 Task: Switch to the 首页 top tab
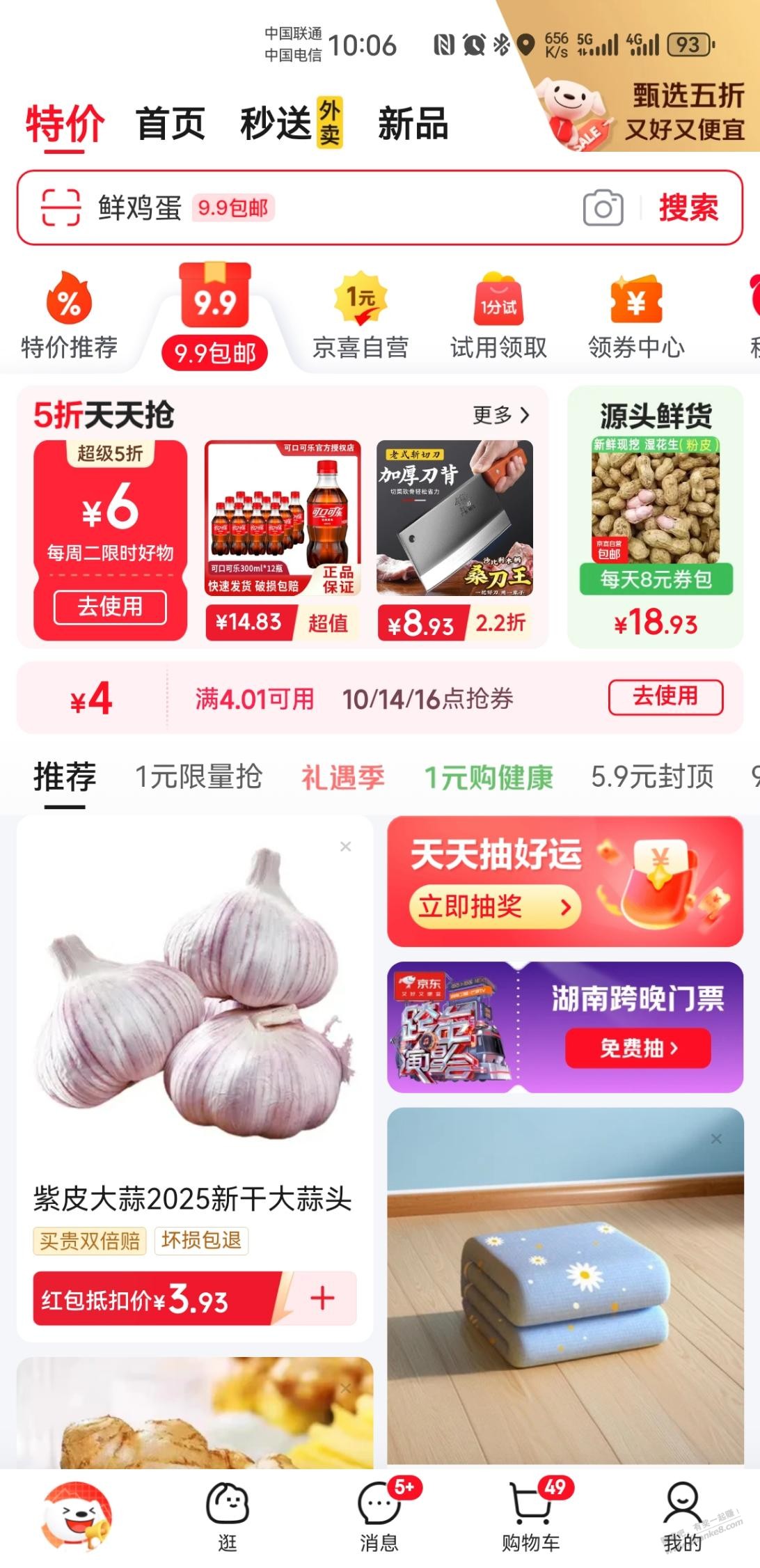[171, 124]
